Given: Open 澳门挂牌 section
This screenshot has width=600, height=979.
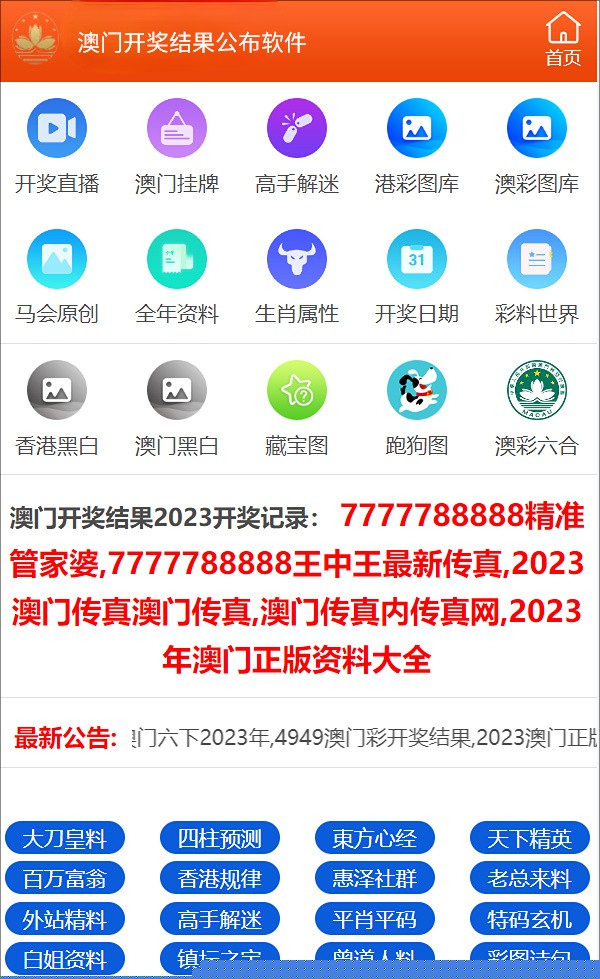Looking at the screenshot, I should (177, 146).
